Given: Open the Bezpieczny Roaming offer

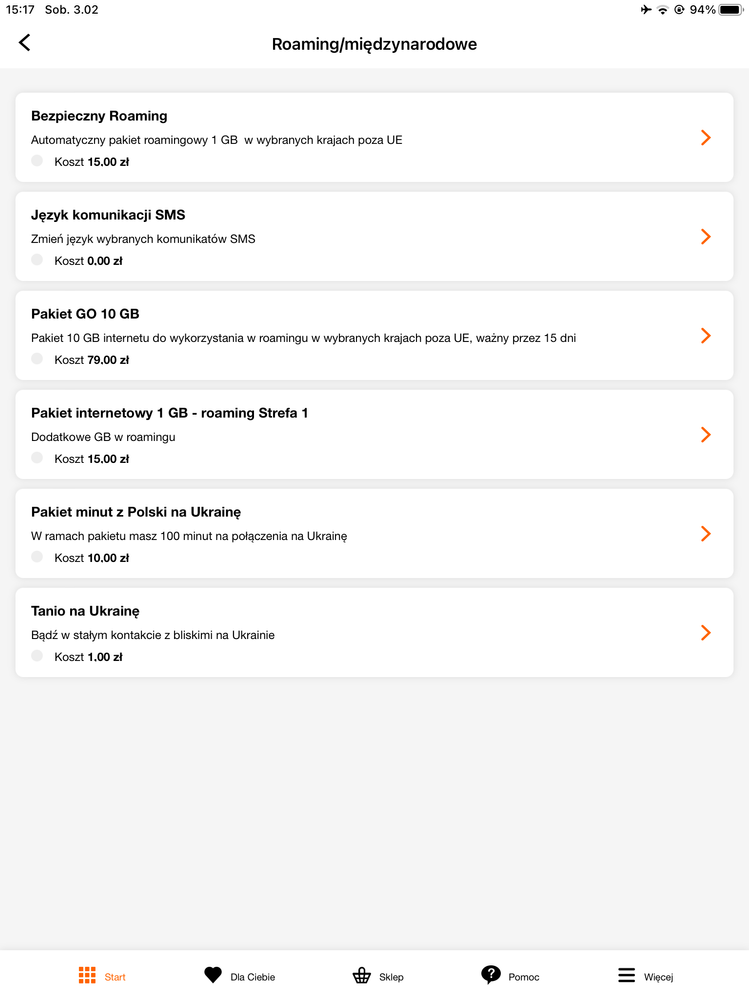Looking at the screenshot, I should pos(374,138).
